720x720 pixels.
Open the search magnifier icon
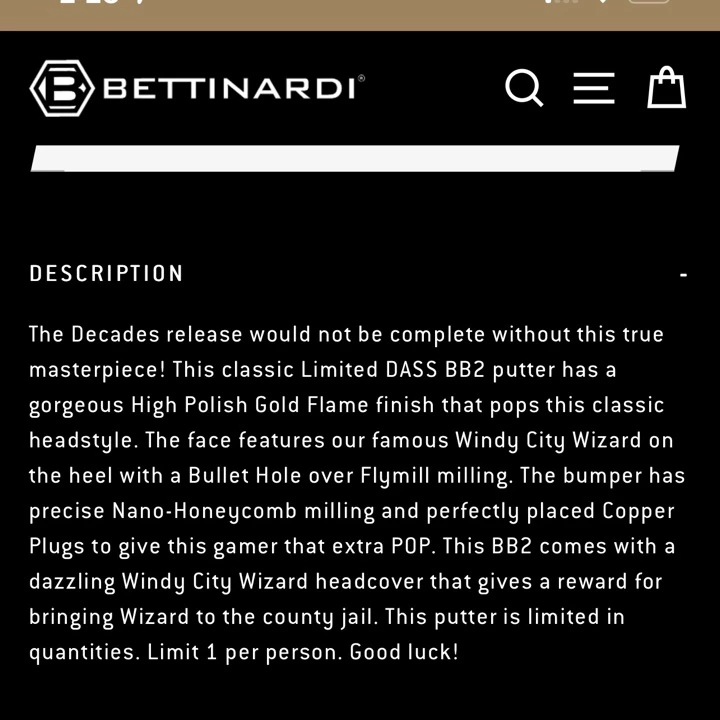pos(524,88)
